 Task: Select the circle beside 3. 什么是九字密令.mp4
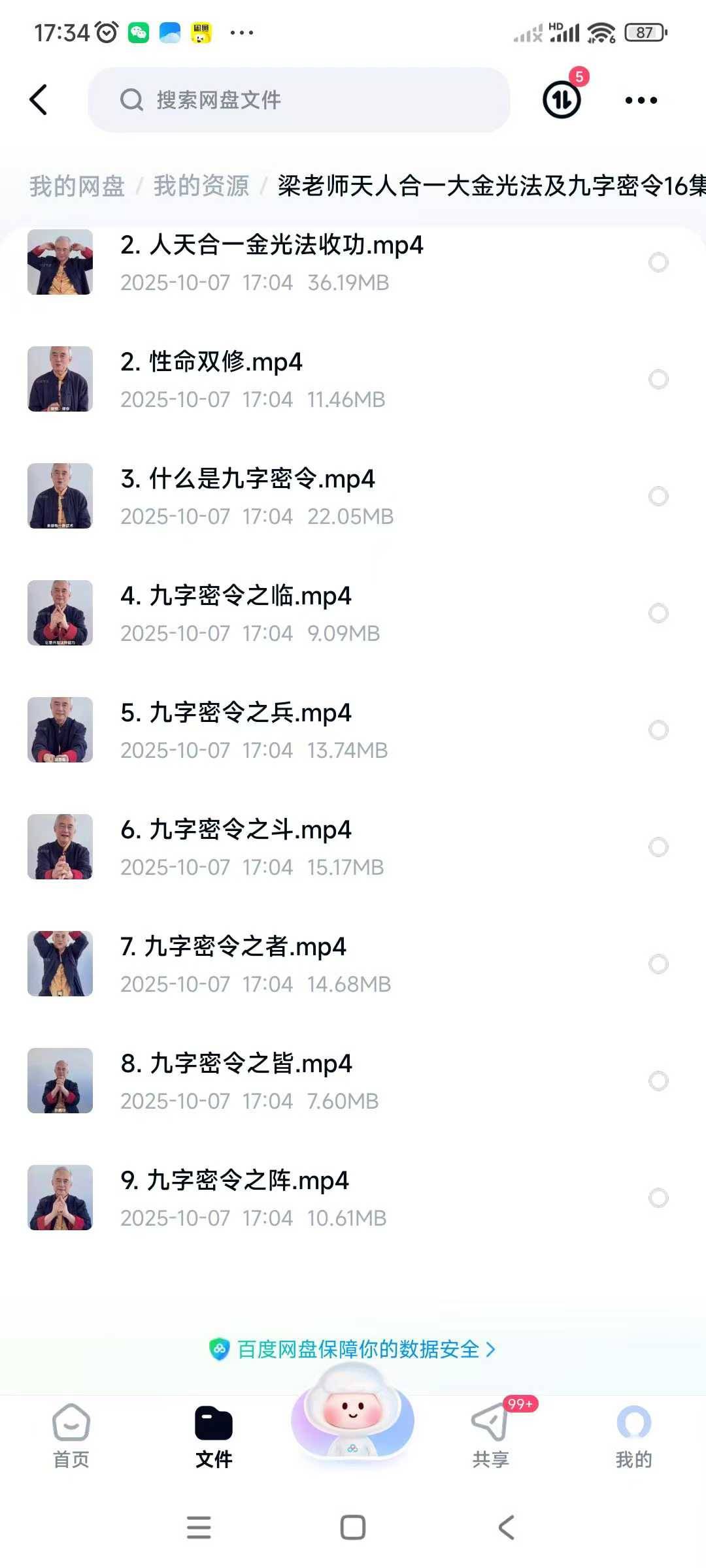click(x=660, y=496)
